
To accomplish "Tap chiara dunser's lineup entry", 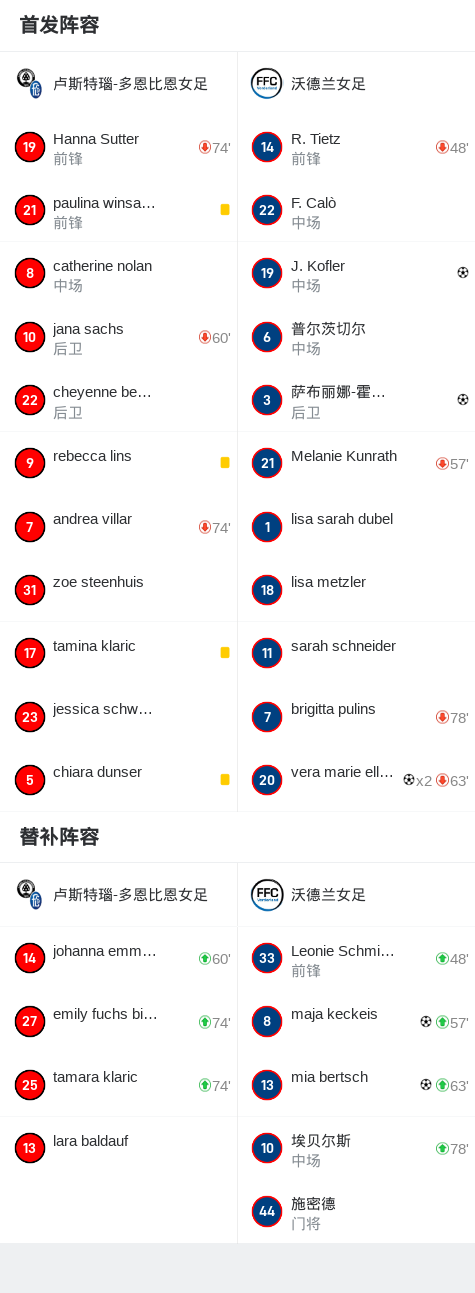I will click(118, 780).
